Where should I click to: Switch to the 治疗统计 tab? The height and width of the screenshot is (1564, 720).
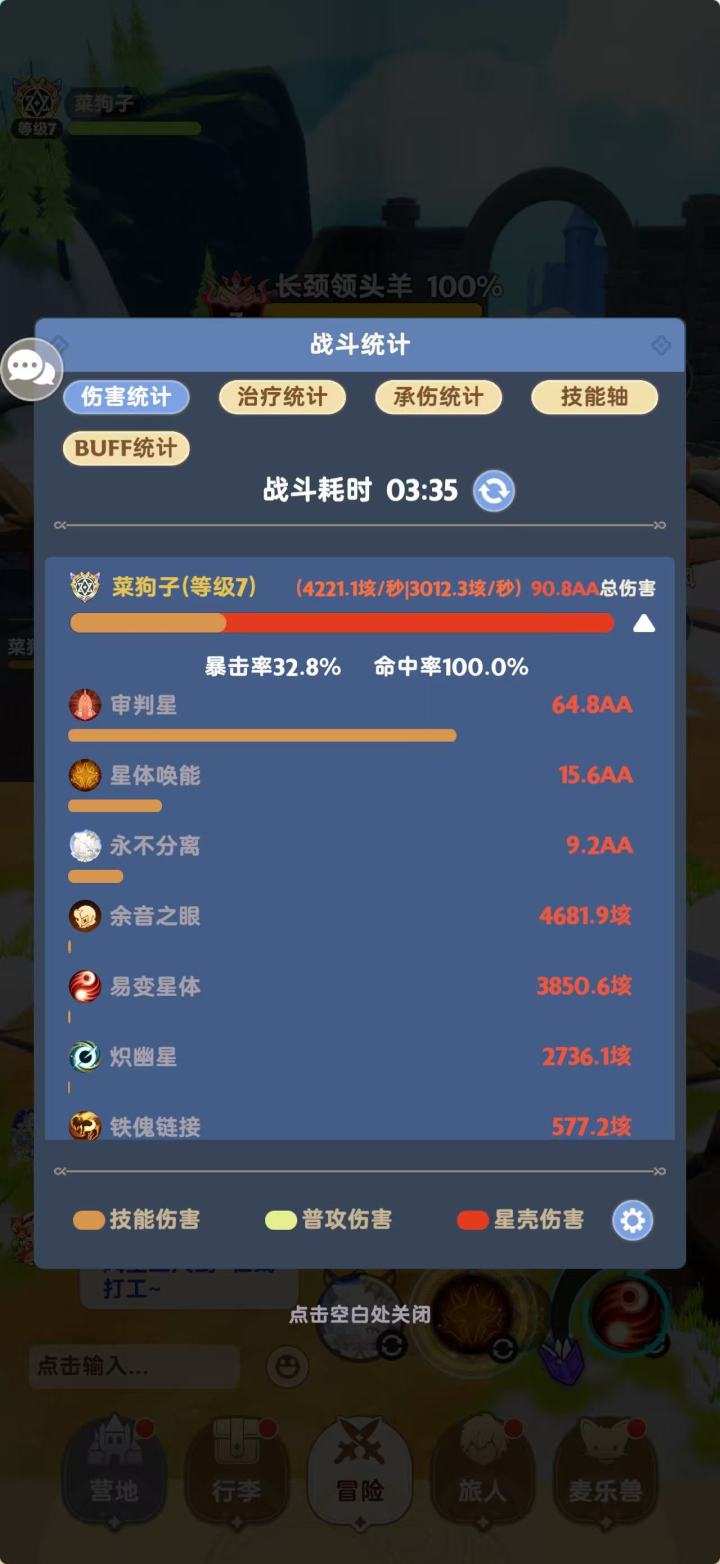281,397
